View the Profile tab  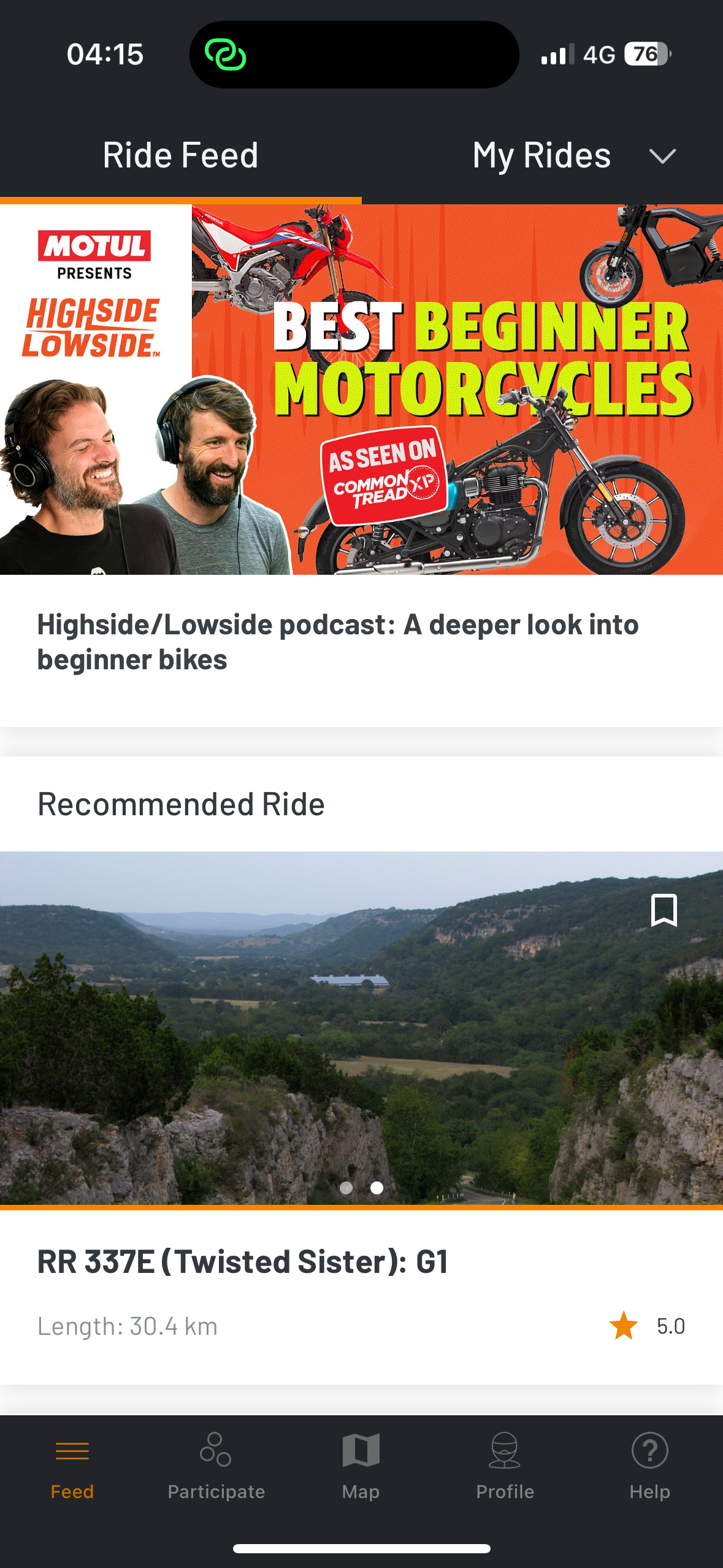pos(505,1466)
